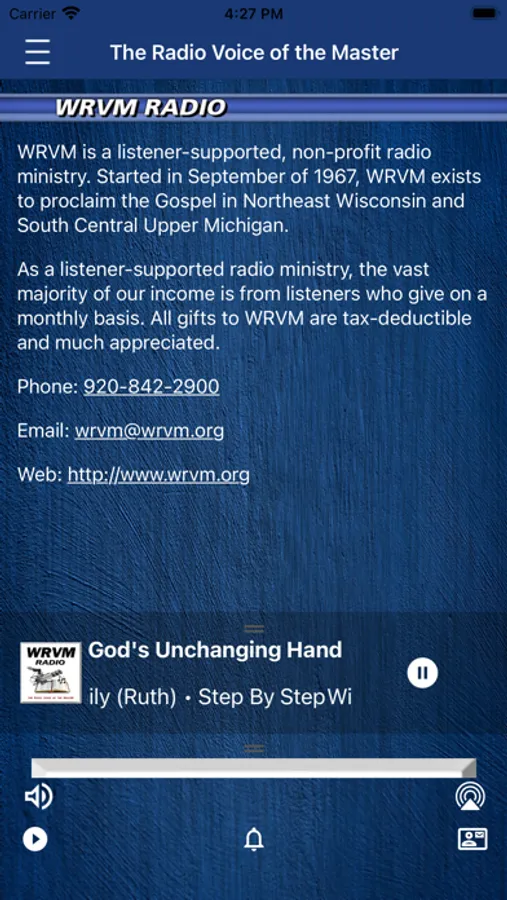Email wrvm@wrvm.org
This screenshot has width=507, height=900.
tap(149, 430)
